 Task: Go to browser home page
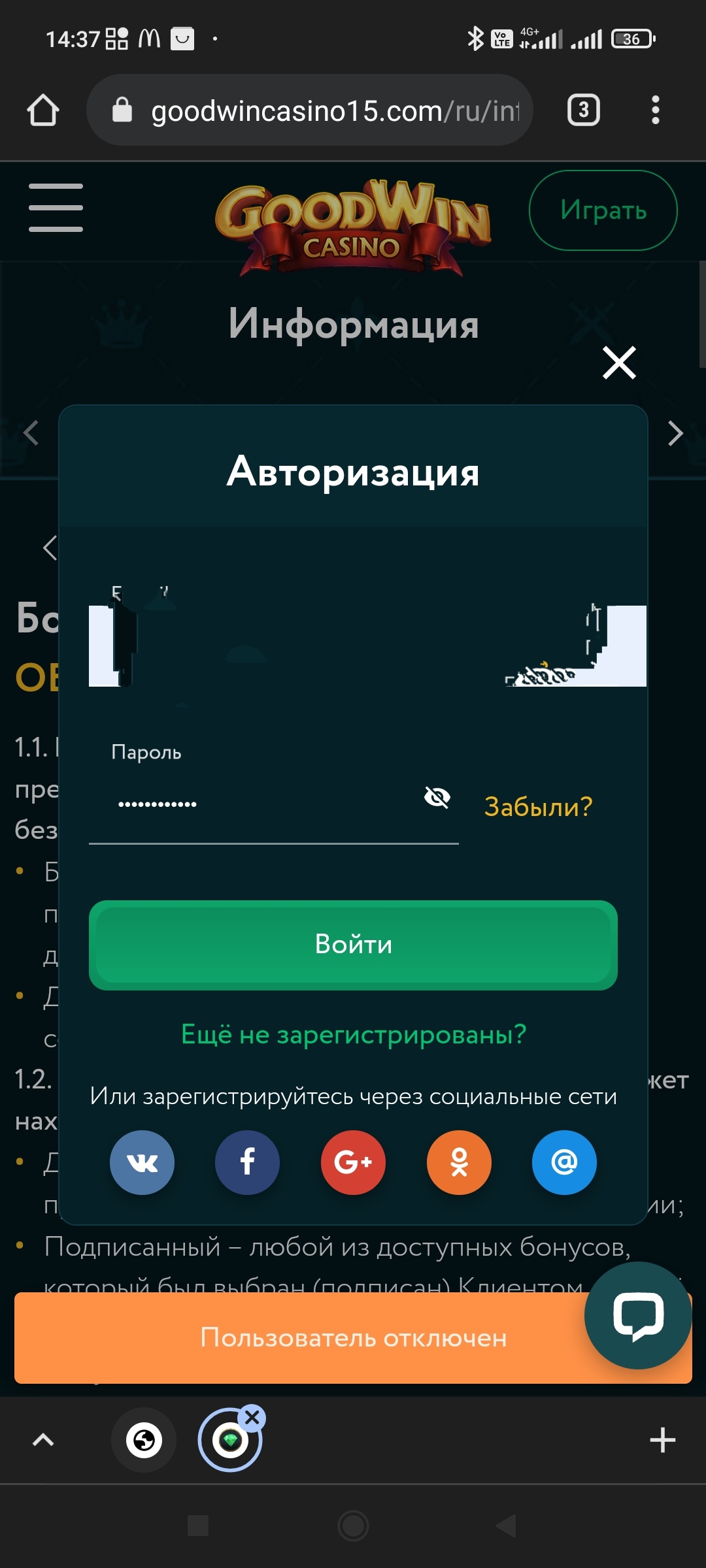pos(43,110)
